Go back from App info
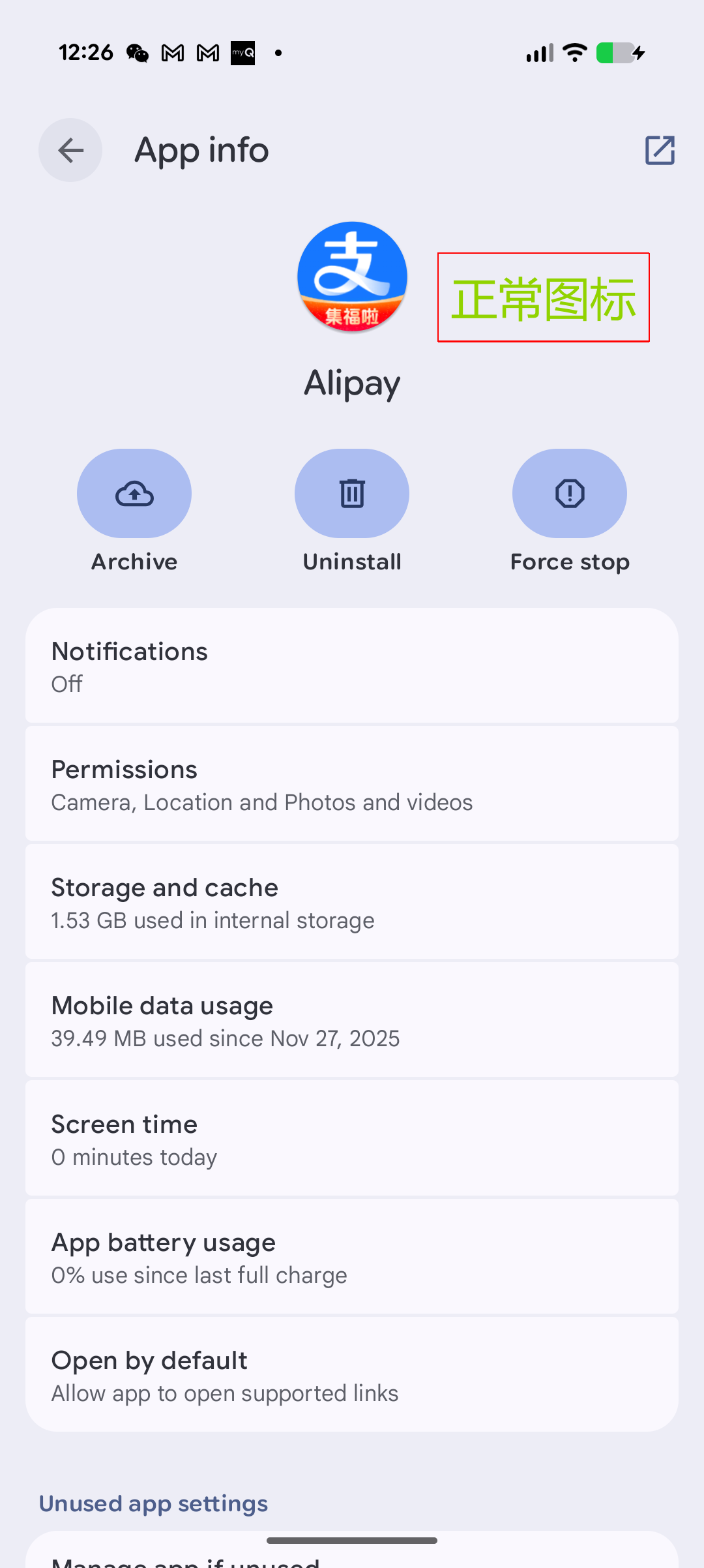This screenshot has height=1568, width=704. (x=70, y=150)
